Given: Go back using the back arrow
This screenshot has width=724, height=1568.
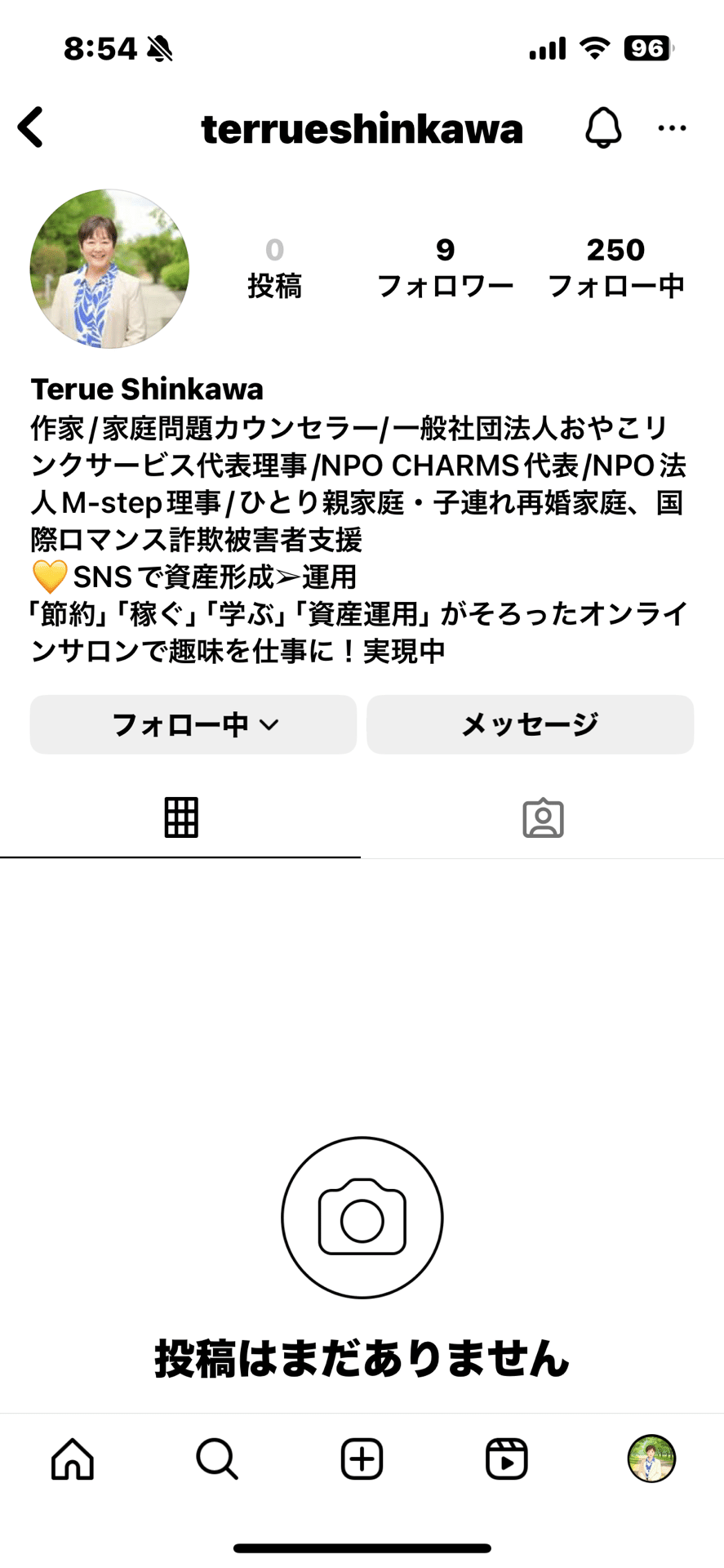Looking at the screenshot, I should click(30, 127).
